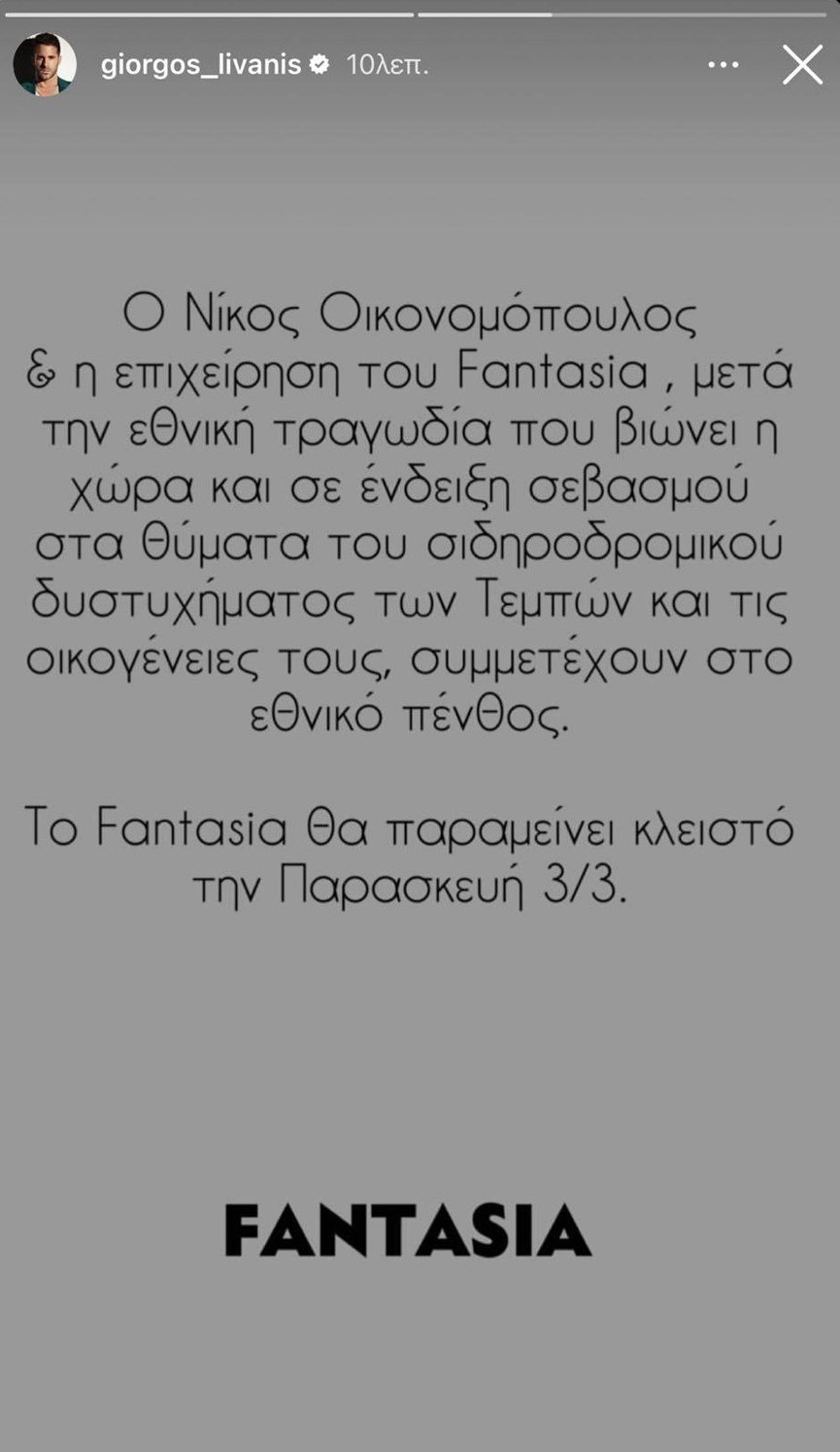Open the three-dot story options menu
Image resolution: width=840 pixels, height=1452 pixels.
(723, 66)
